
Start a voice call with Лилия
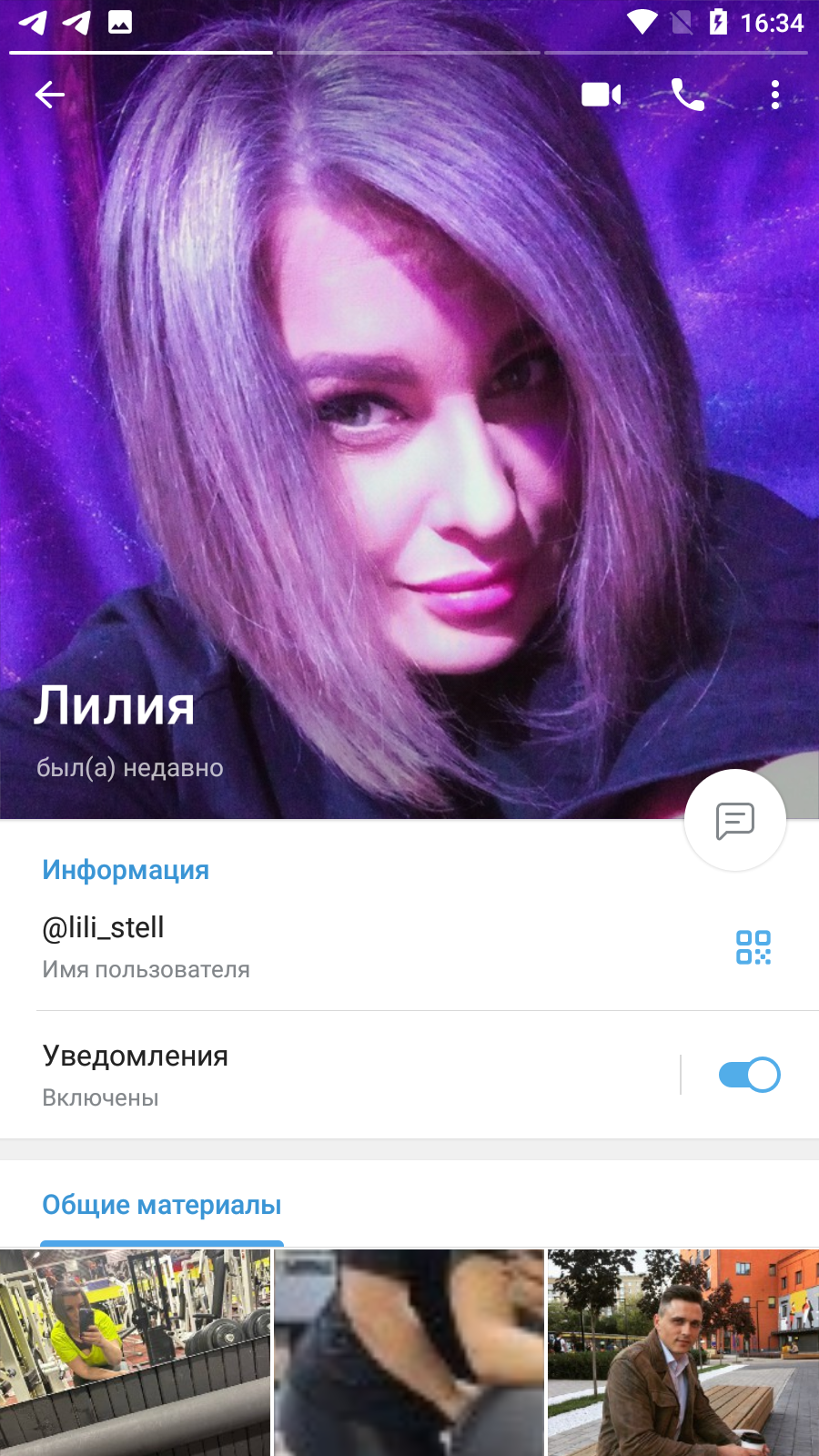688,94
